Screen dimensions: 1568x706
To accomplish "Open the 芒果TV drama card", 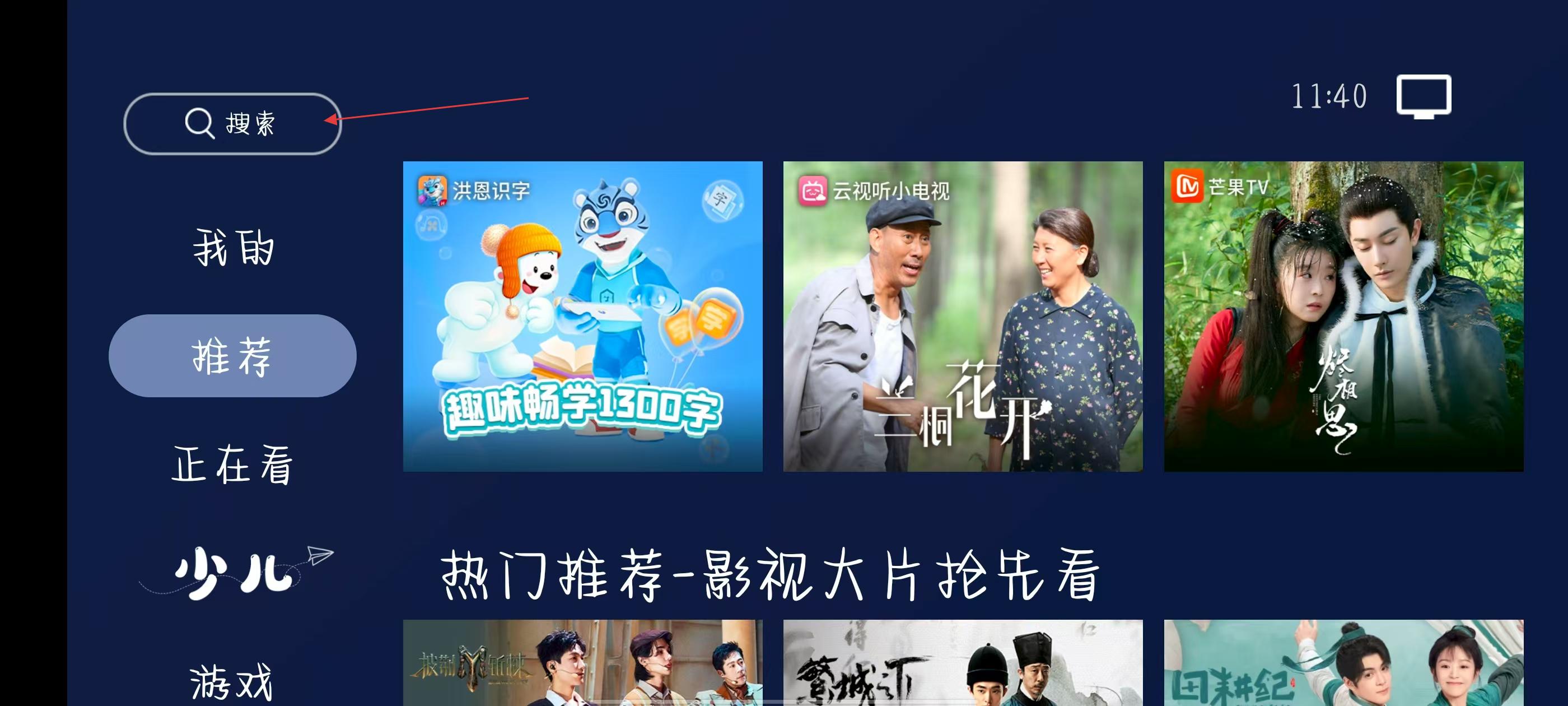I will click(x=1343, y=316).
